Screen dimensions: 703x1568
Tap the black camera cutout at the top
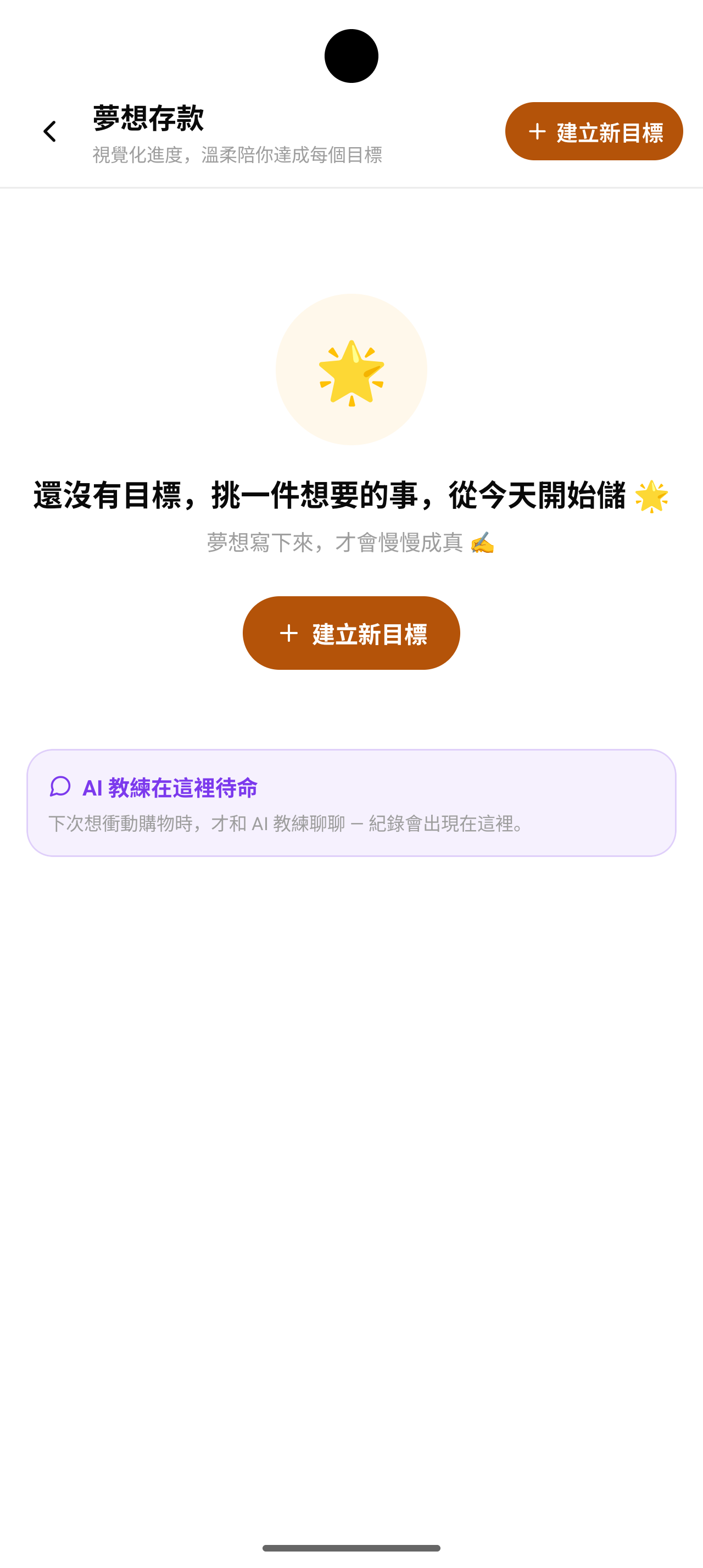(351, 55)
